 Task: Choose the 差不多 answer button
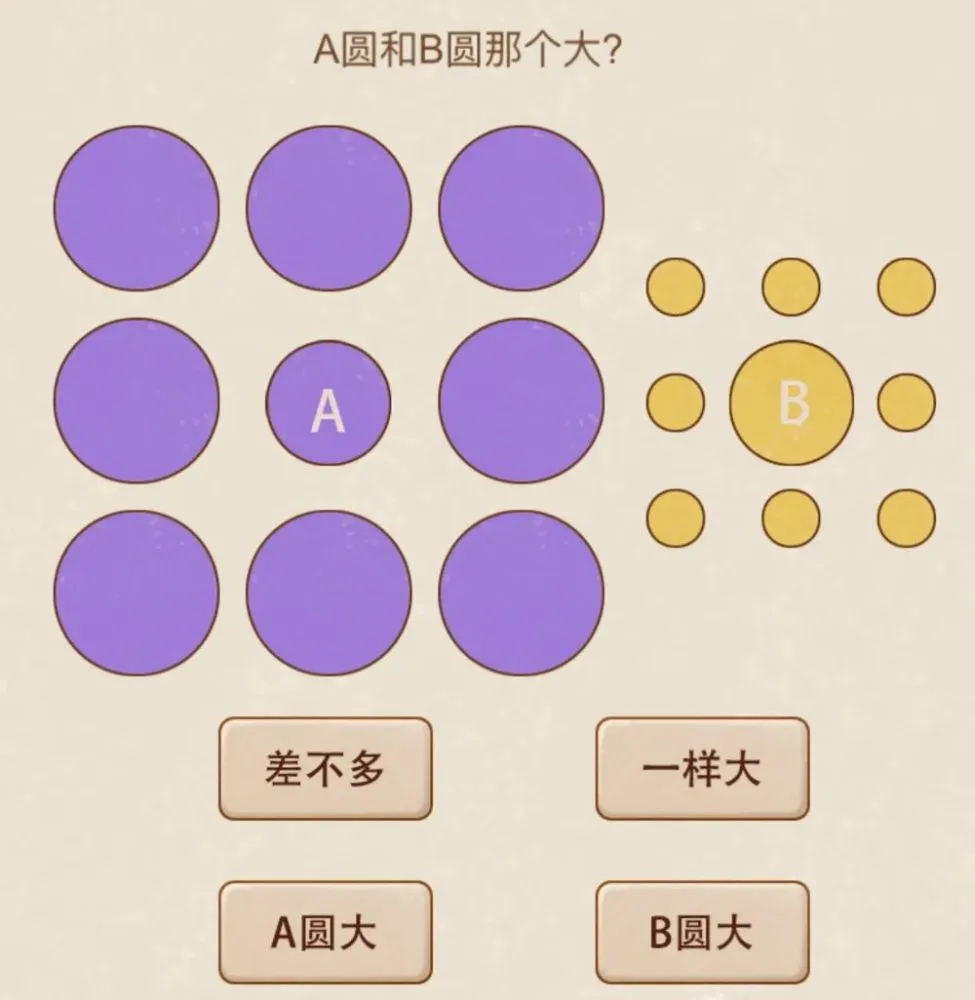[325, 768]
